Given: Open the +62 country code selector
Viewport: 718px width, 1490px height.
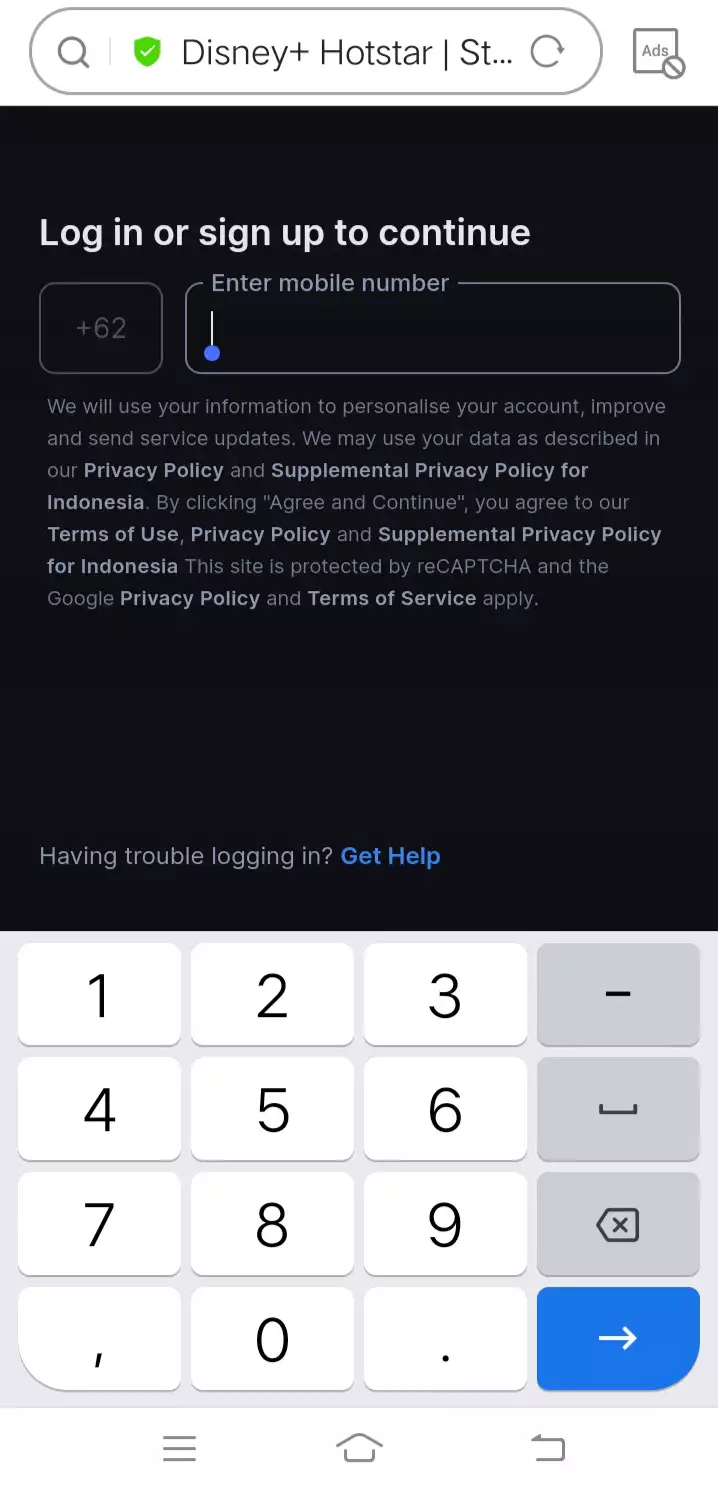Looking at the screenshot, I should pos(101,328).
